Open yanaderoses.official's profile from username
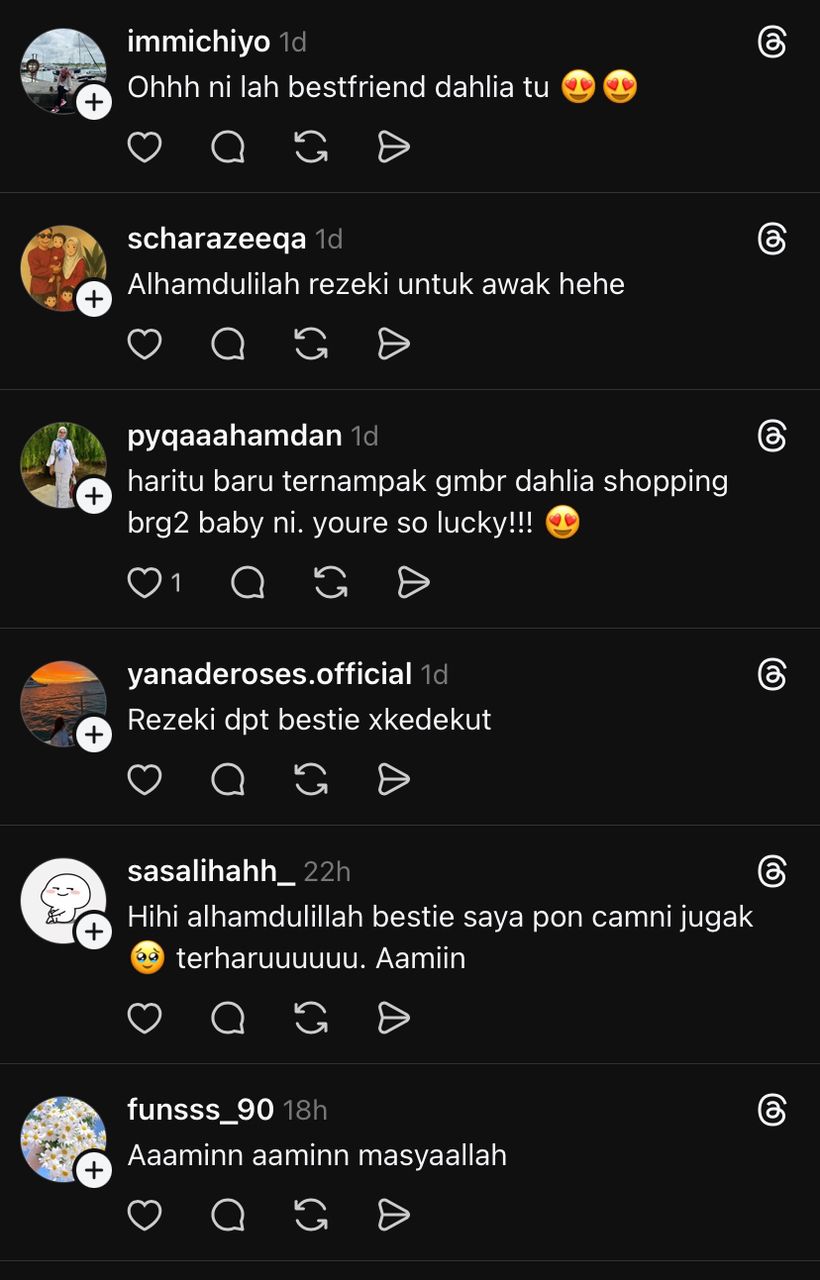This screenshot has height=1280, width=820. [270, 675]
